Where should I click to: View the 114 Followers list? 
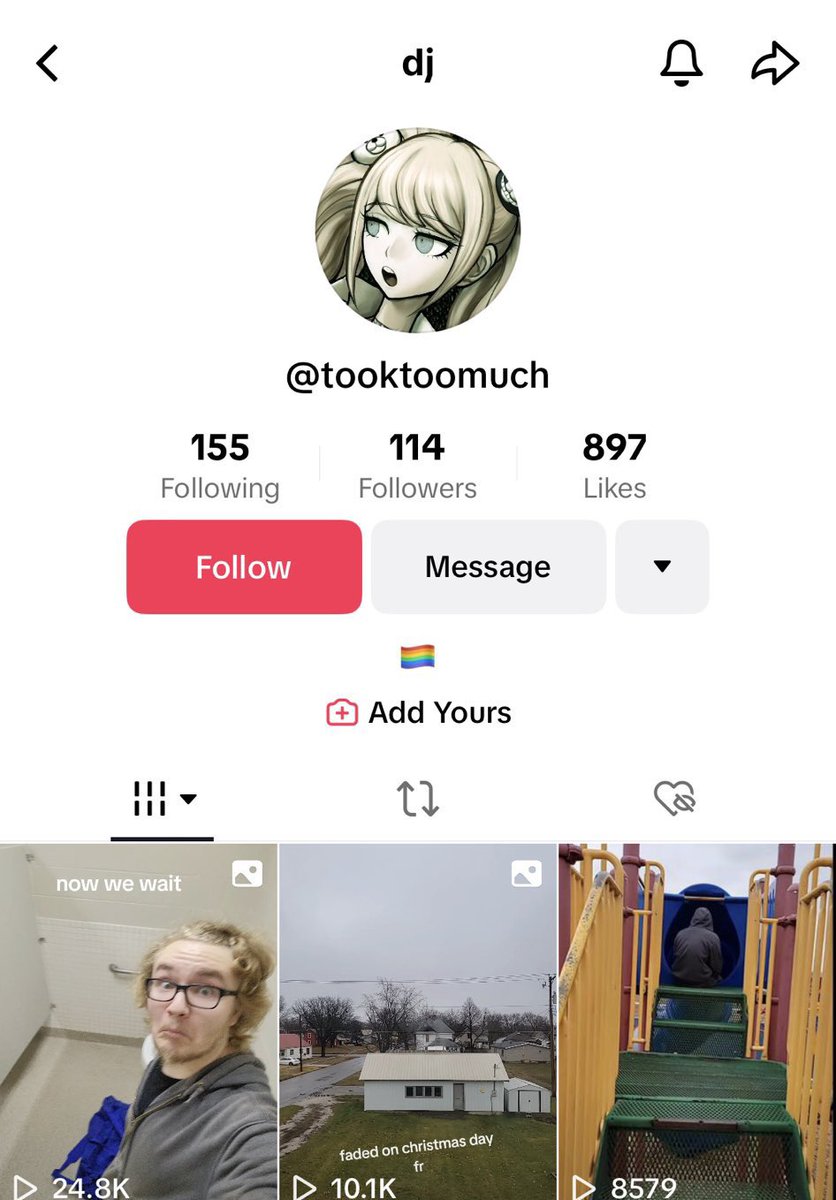(417, 466)
